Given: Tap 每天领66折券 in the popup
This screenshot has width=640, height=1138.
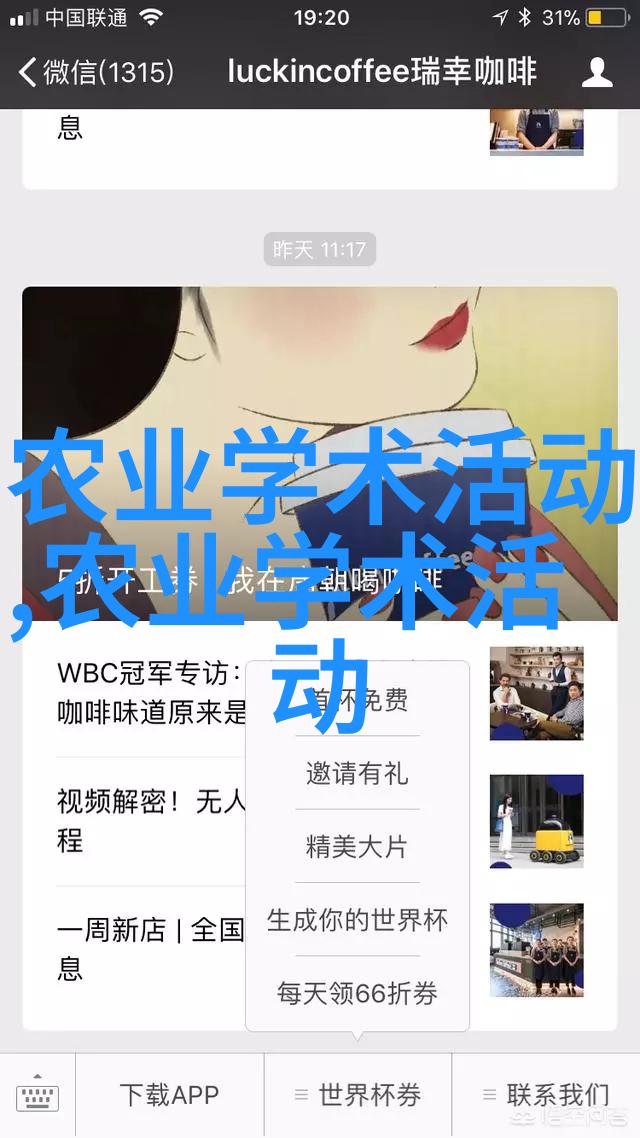Looking at the screenshot, I should coord(357,993).
